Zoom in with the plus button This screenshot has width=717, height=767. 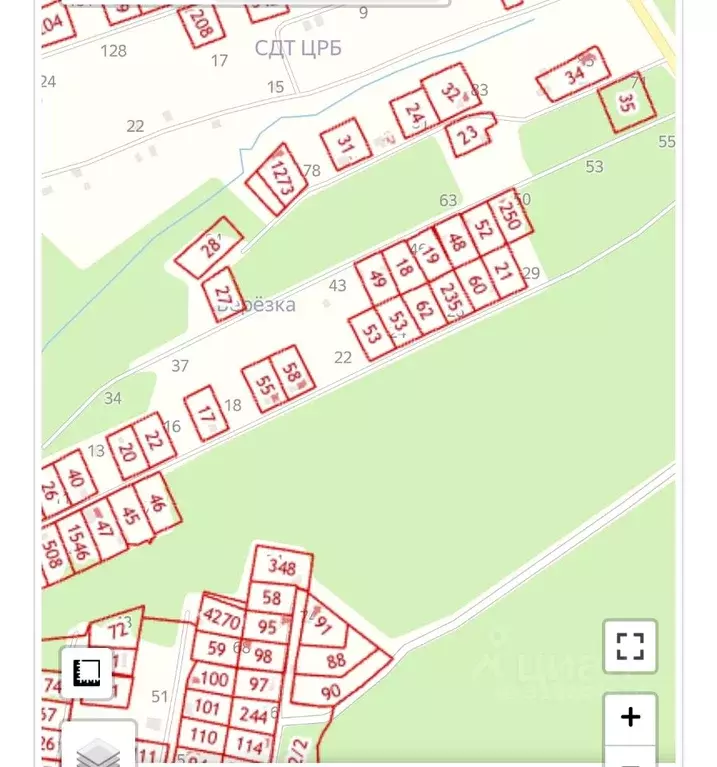(x=630, y=717)
